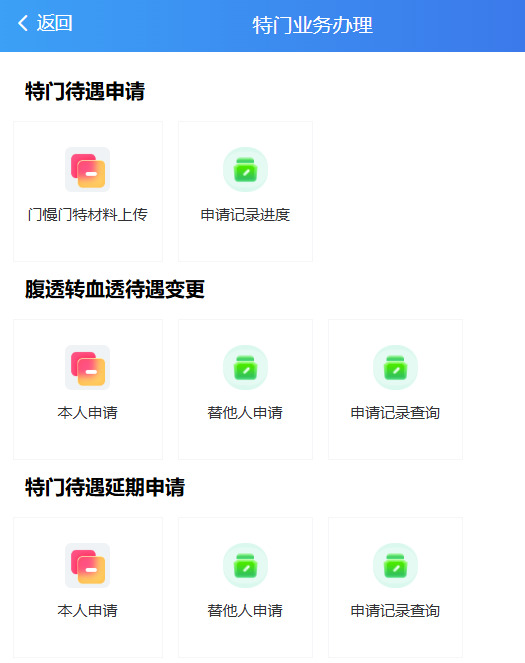Open 门慢门特材料上传 card
Image resolution: width=525 pixels, height=663 pixels.
tap(88, 192)
